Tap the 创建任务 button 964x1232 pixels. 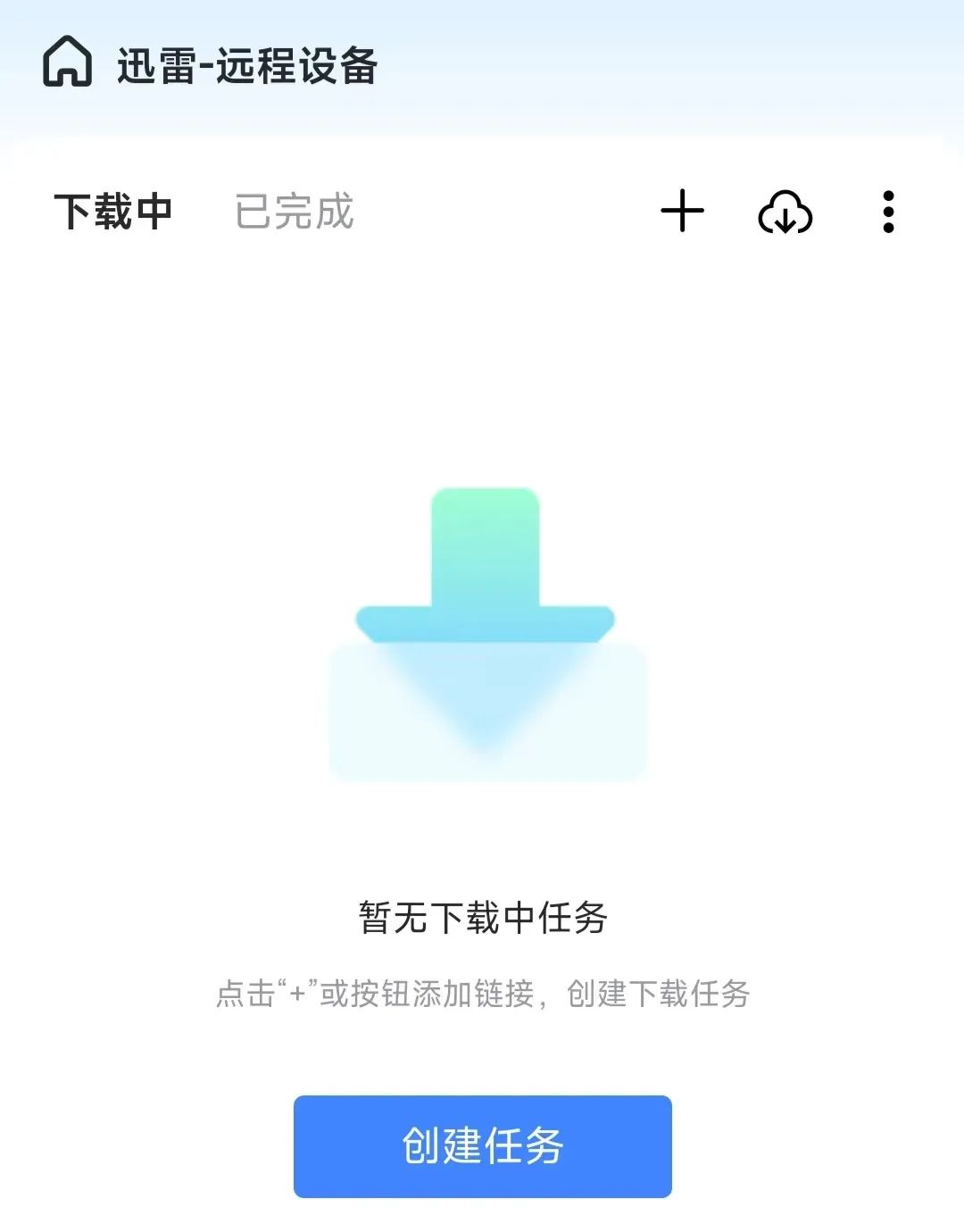tap(482, 1146)
